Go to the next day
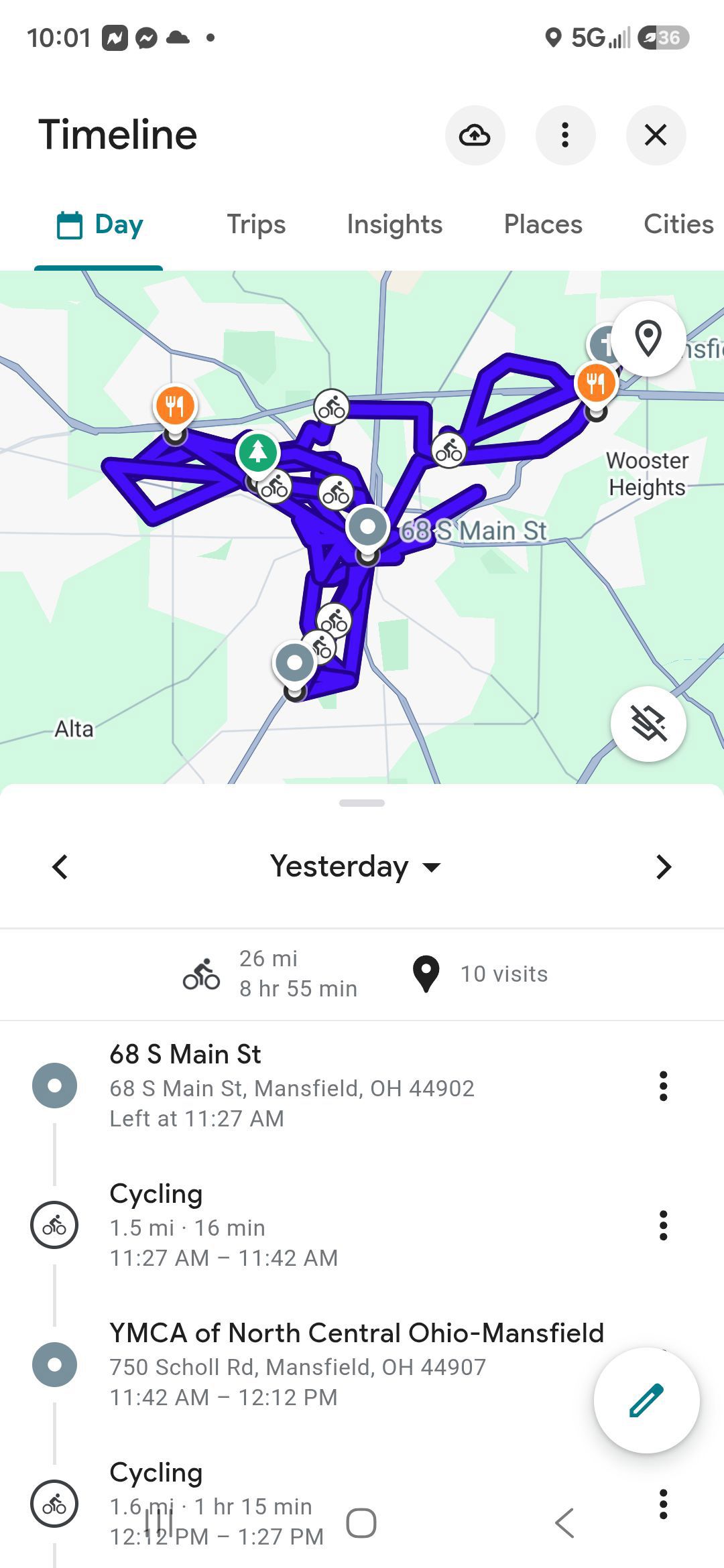Screen dimensions: 724x1568 (x=664, y=866)
